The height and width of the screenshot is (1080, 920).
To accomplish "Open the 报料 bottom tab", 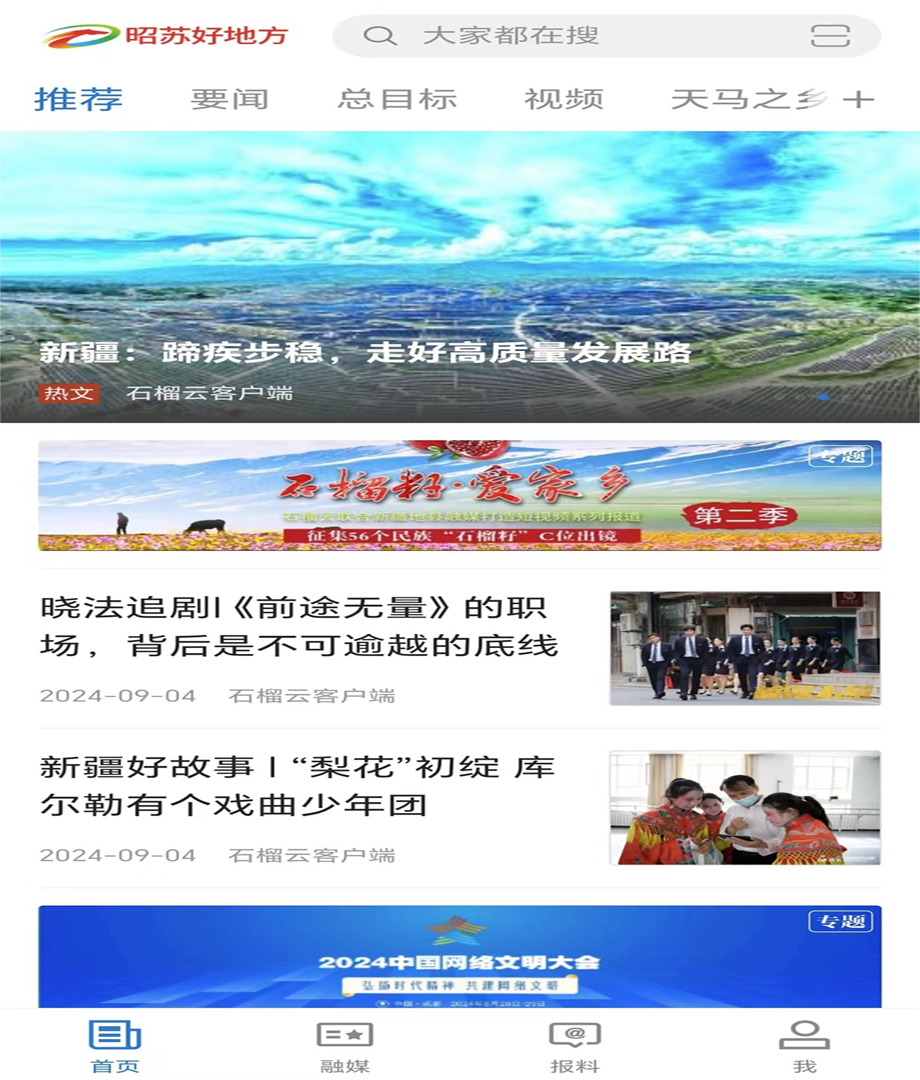I will tap(575, 1046).
